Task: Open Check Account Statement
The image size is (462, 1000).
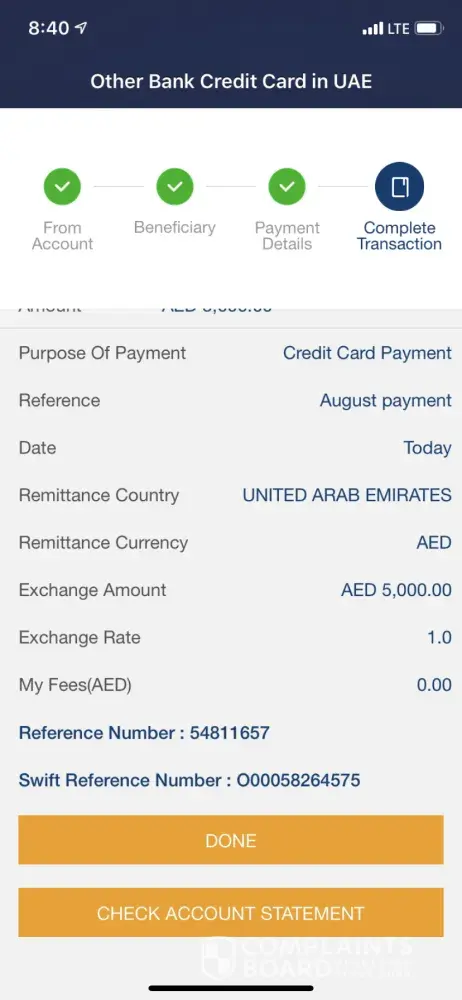Action: (230, 912)
